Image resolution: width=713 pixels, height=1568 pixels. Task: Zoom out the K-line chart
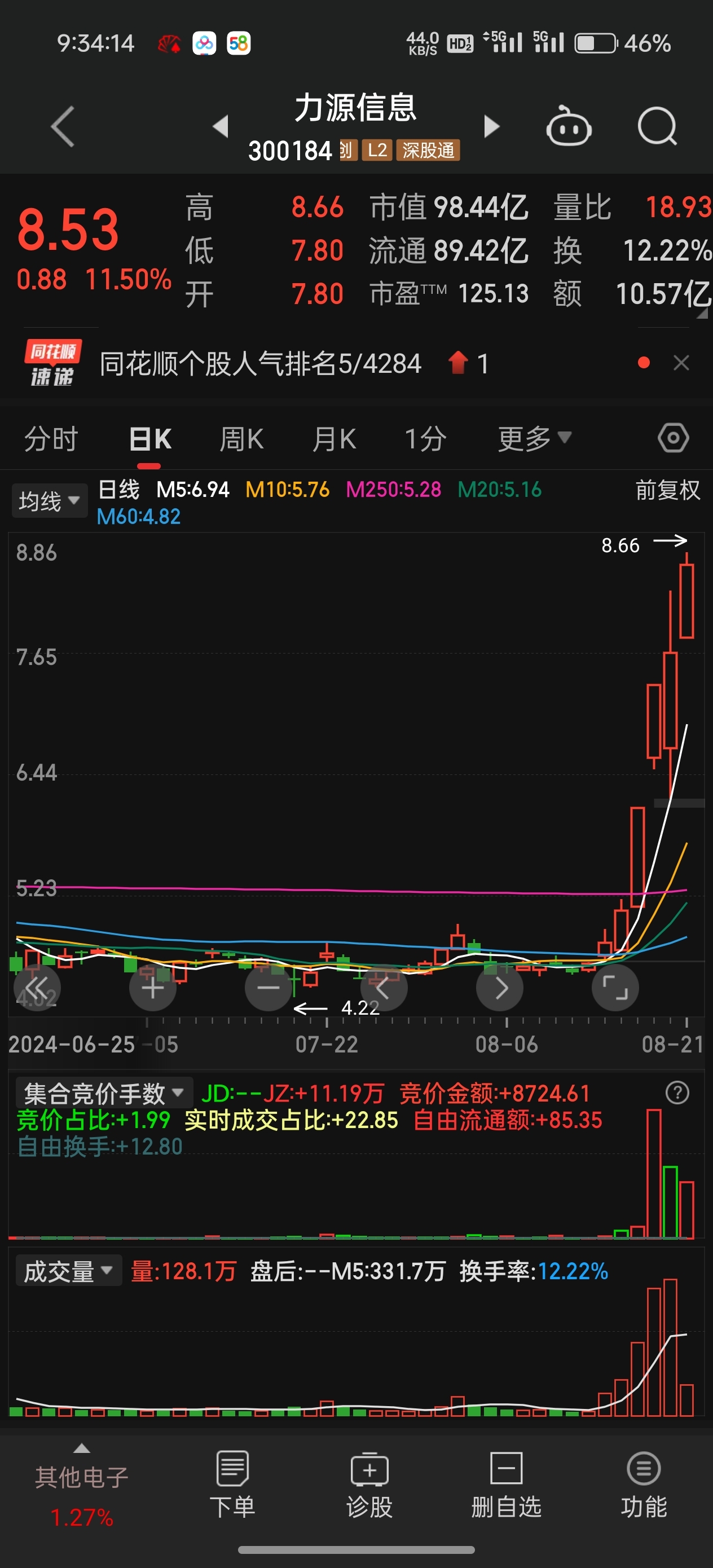click(x=268, y=988)
